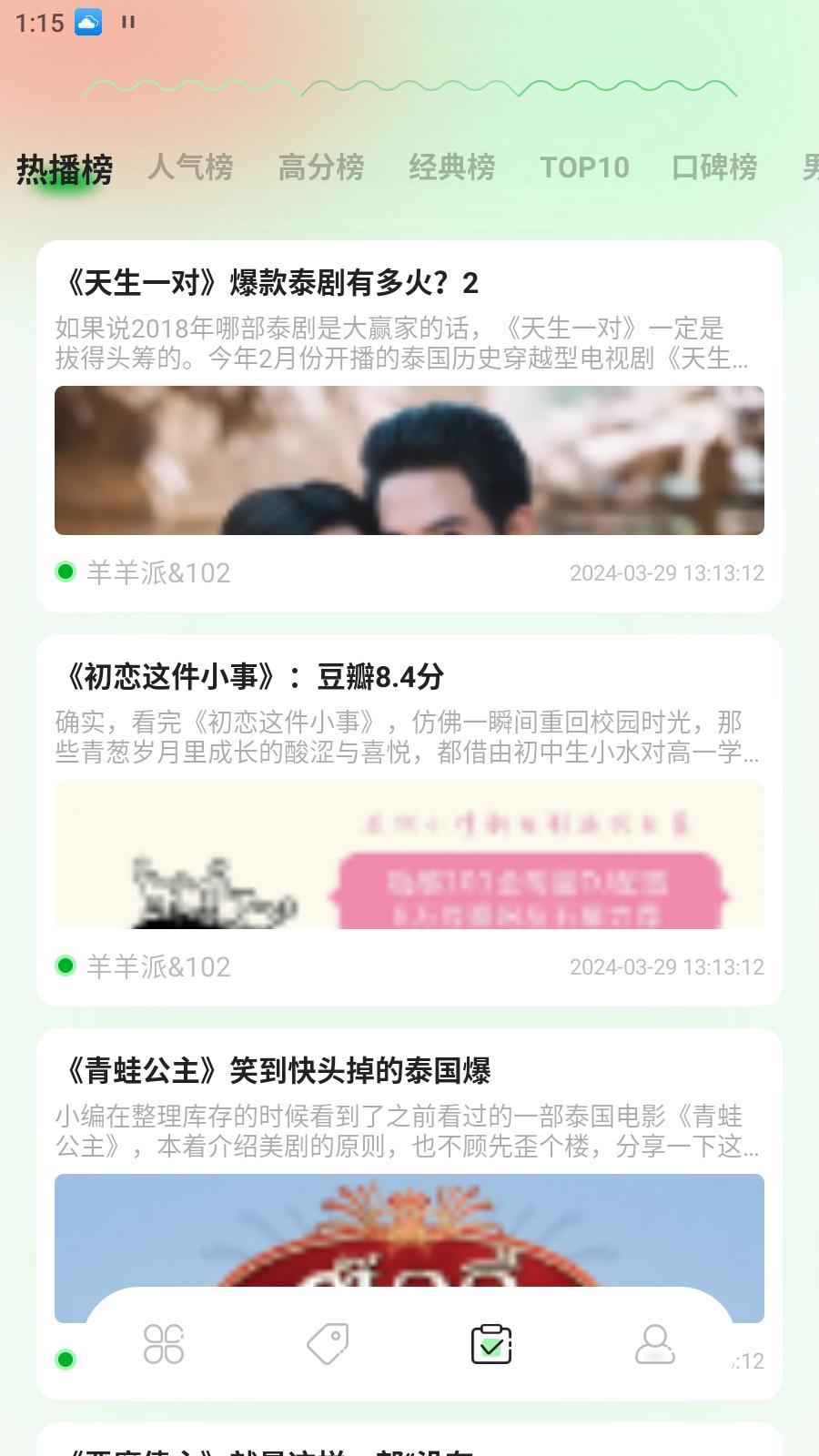Switch to the 高分榜 tab
The height and width of the screenshot is (1456, 819).
(322, 168)
